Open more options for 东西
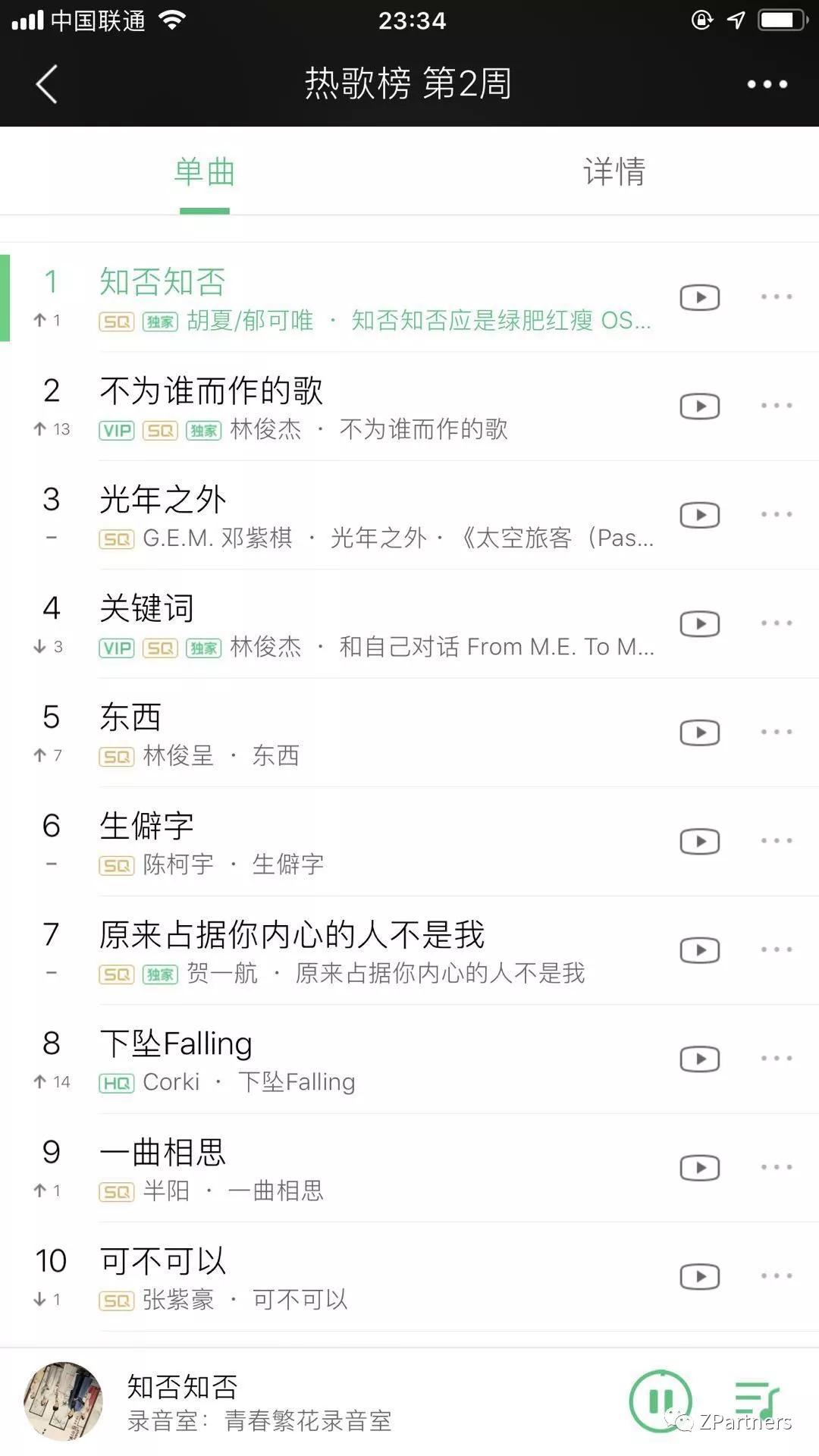 tap(777, 733)
